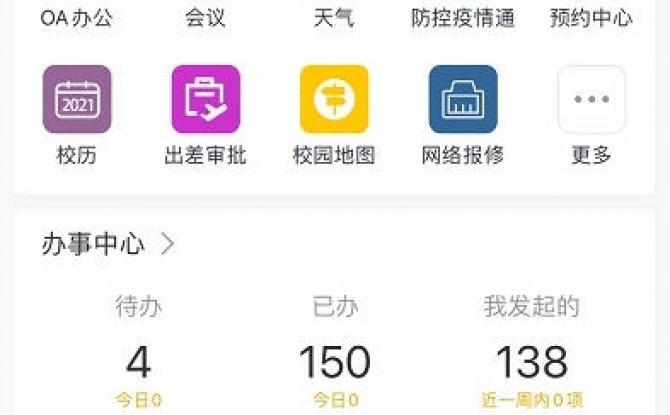View the 4 待办 pending items
The image size is (670, 415).
coord(139,361)
